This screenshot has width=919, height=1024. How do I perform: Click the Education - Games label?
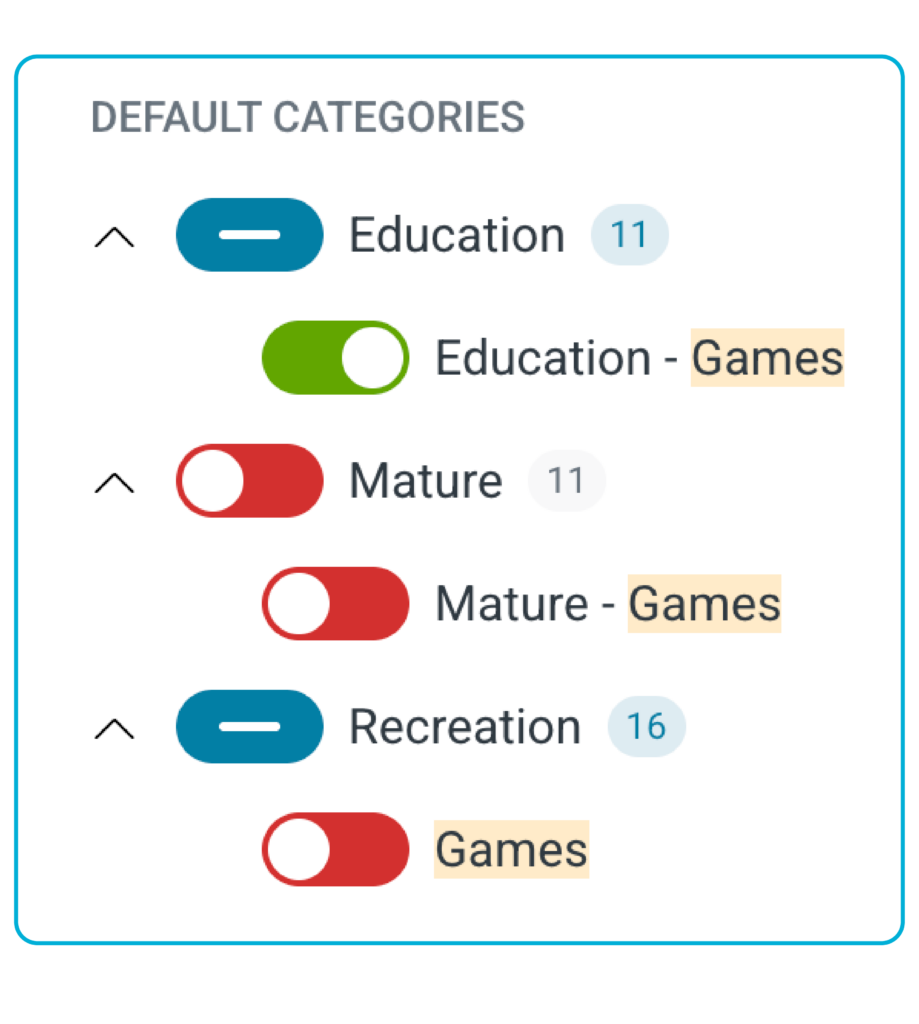(x=637, y=357)
